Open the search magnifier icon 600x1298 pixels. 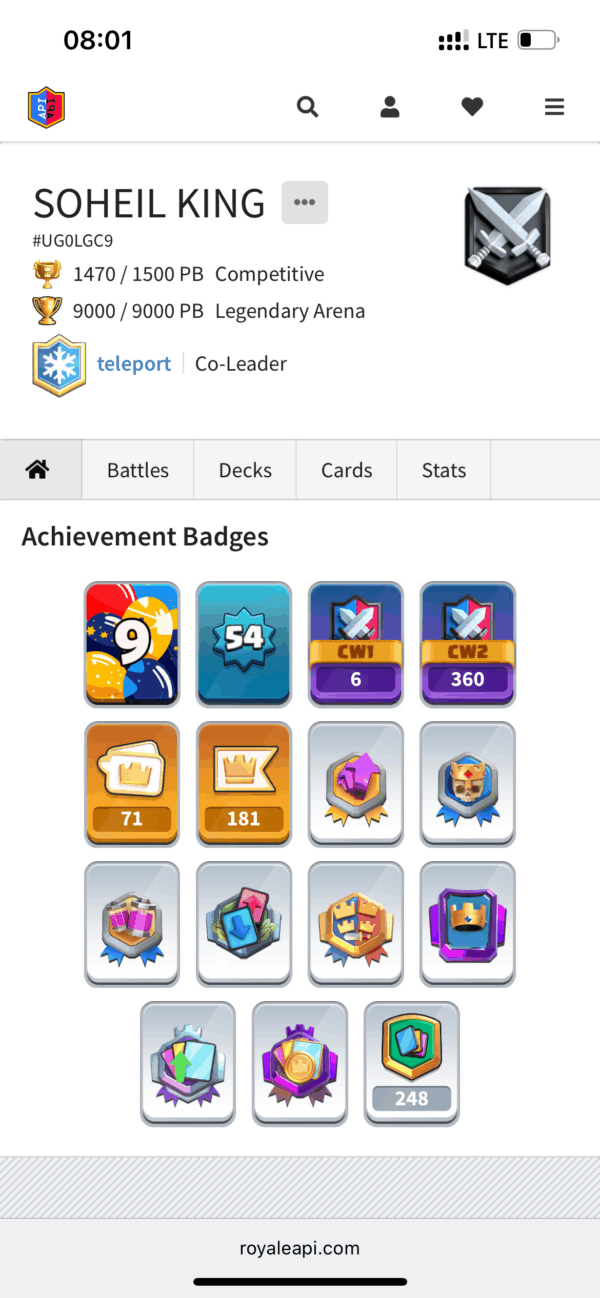click(307, 107)
